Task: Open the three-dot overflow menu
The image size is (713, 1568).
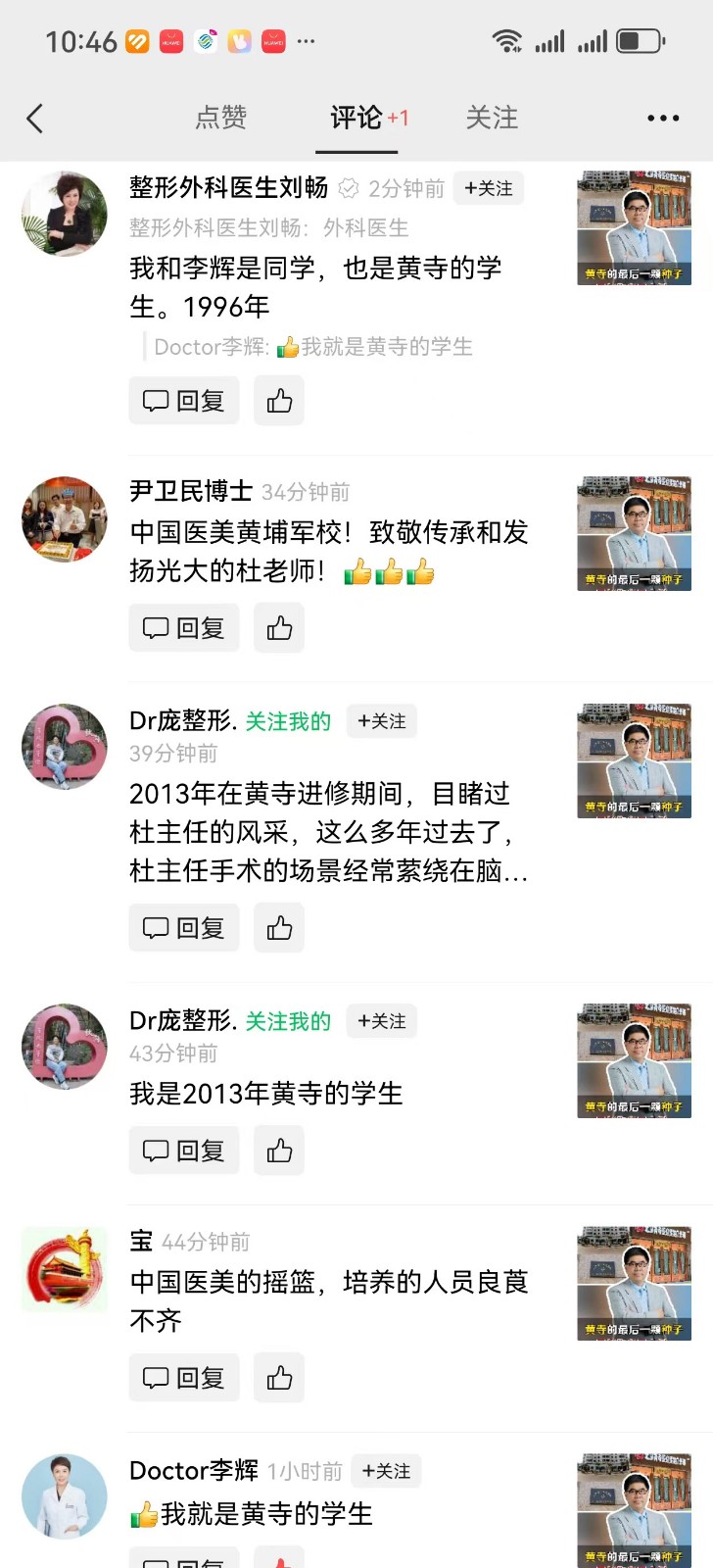Action: tap(663, 119)
